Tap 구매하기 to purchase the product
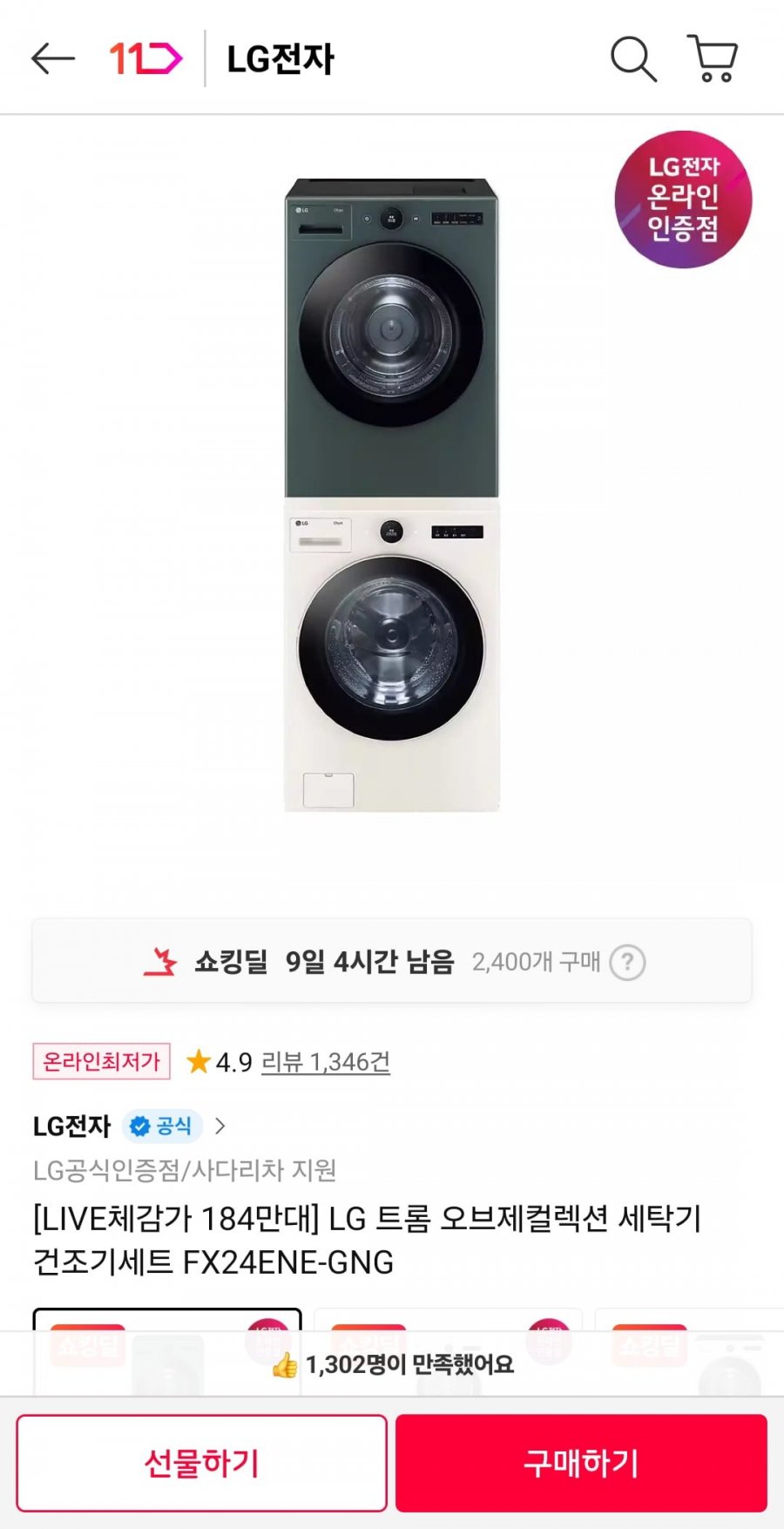Viewport: 784px width, 1529px height. 581,1463
